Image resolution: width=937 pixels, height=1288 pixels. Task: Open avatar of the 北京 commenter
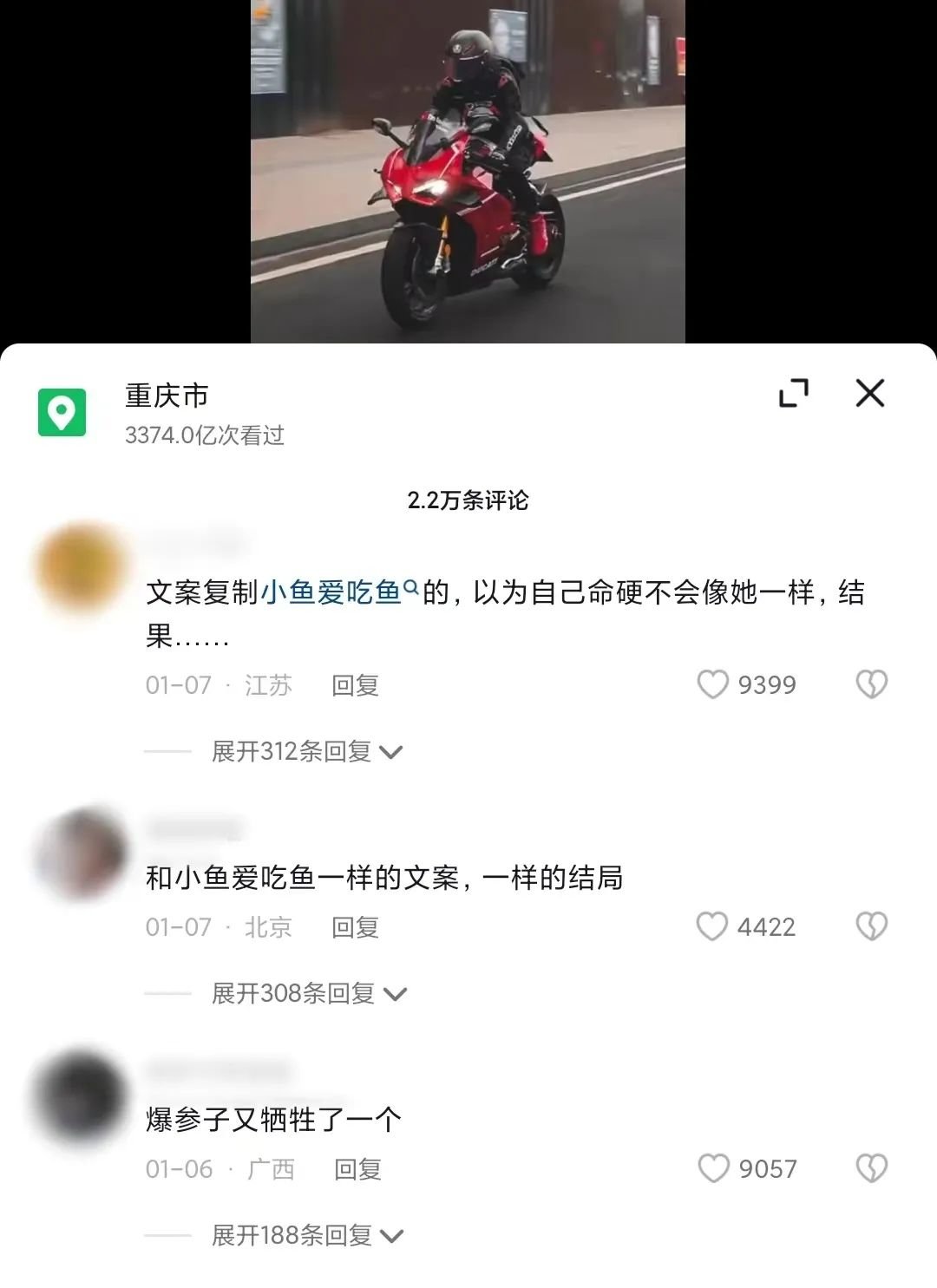point(80,853)
